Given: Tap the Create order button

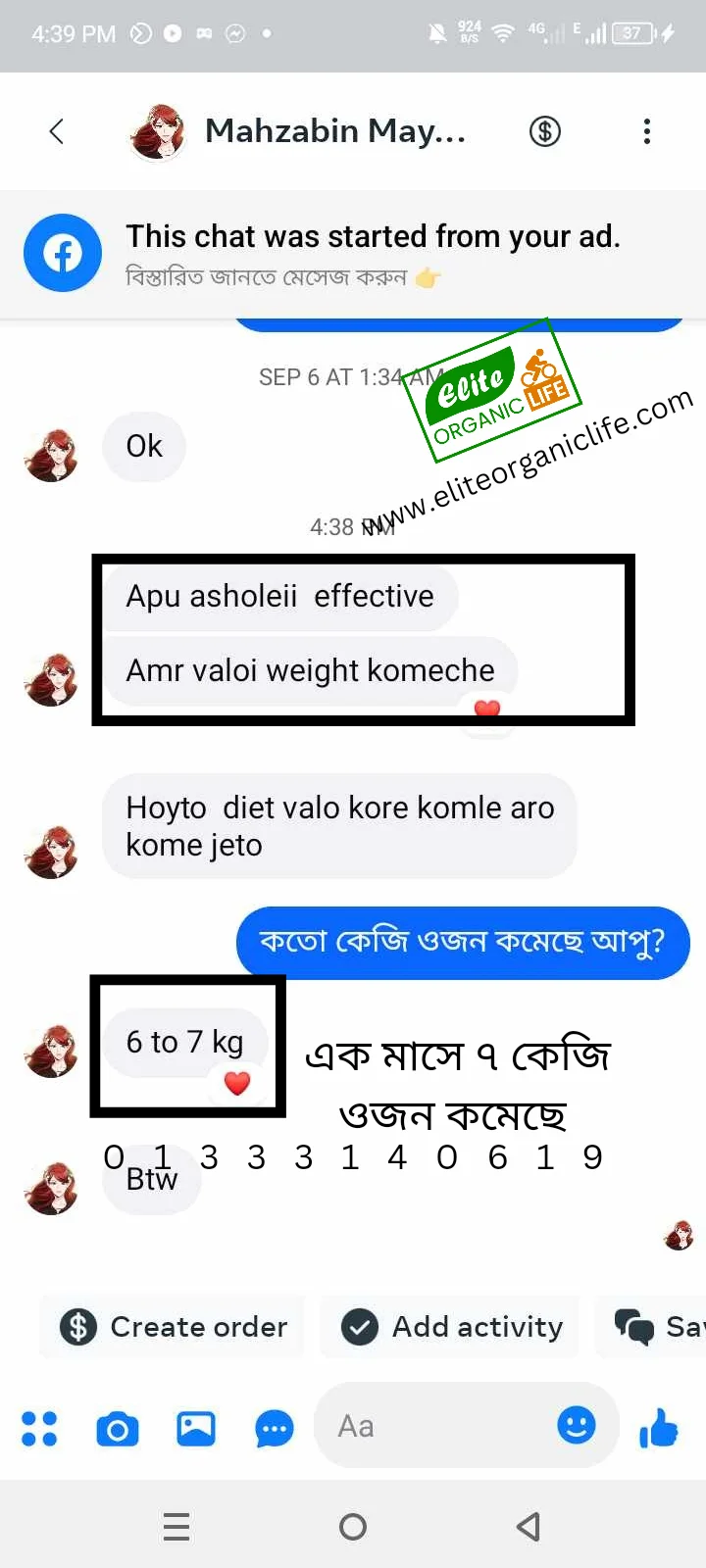Looking at the screenshot, I should tap(174, 1327).
